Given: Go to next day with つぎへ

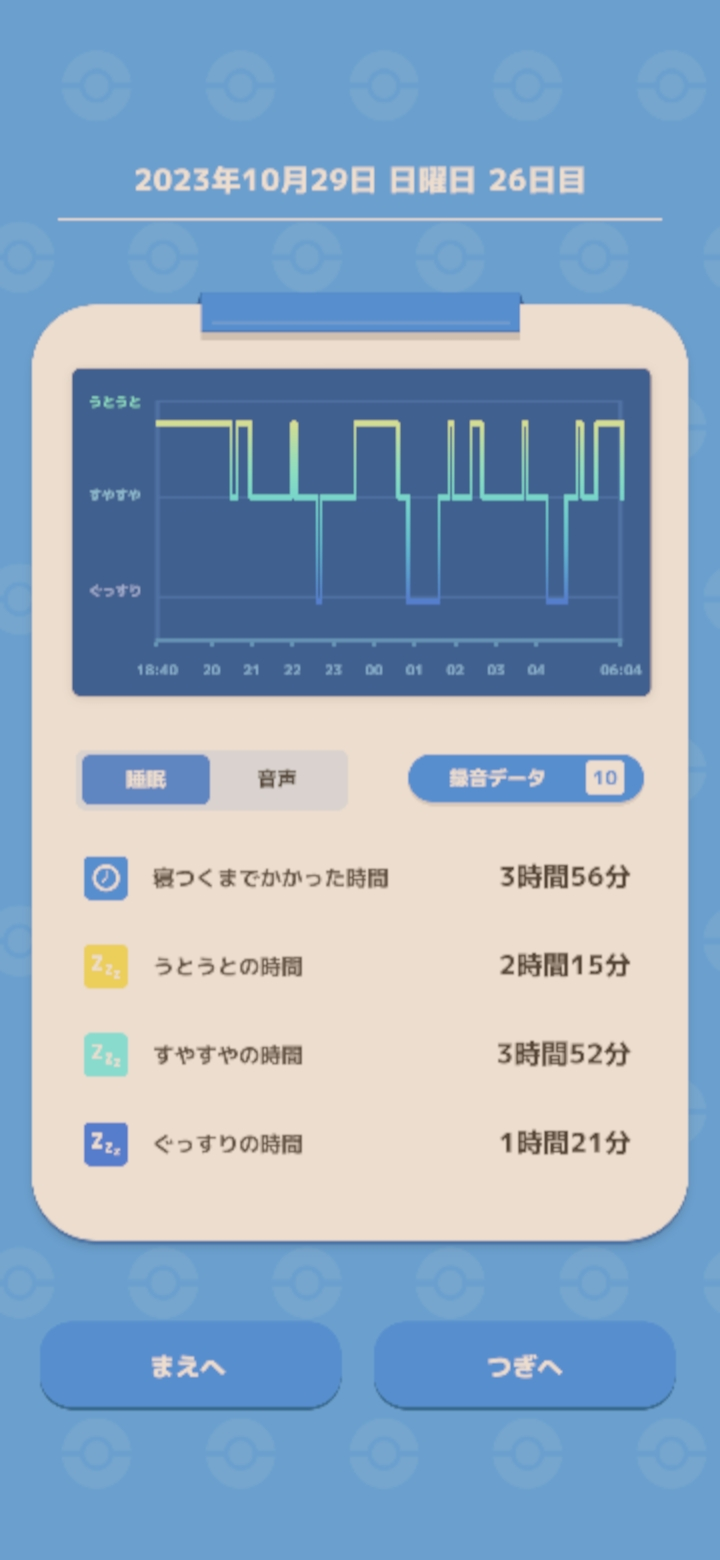Looking at the screenshot, I should (525, 1366).
